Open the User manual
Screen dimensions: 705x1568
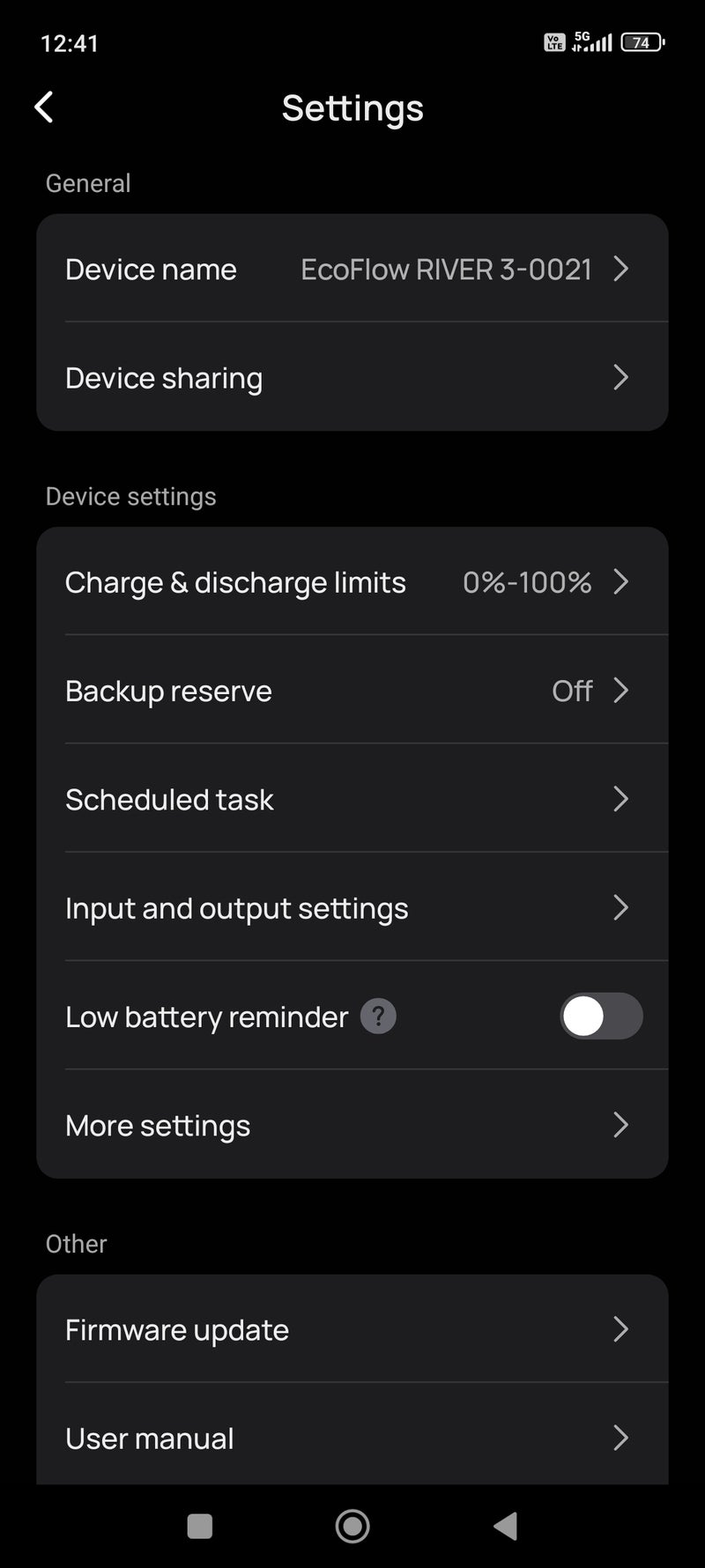click(352, 1438)
